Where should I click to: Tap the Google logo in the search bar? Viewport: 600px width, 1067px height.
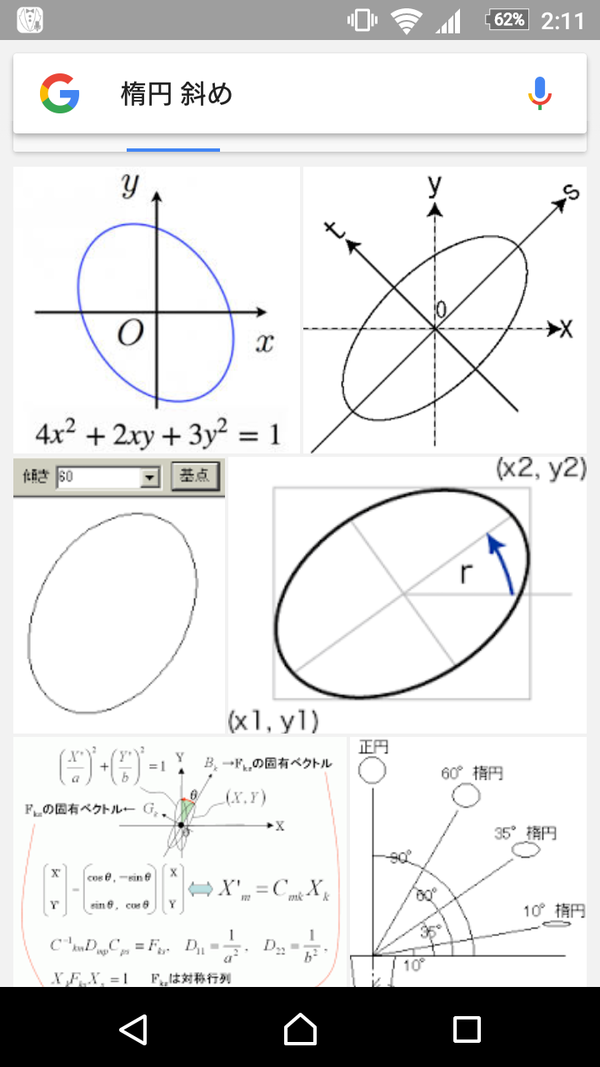(60, 95)
